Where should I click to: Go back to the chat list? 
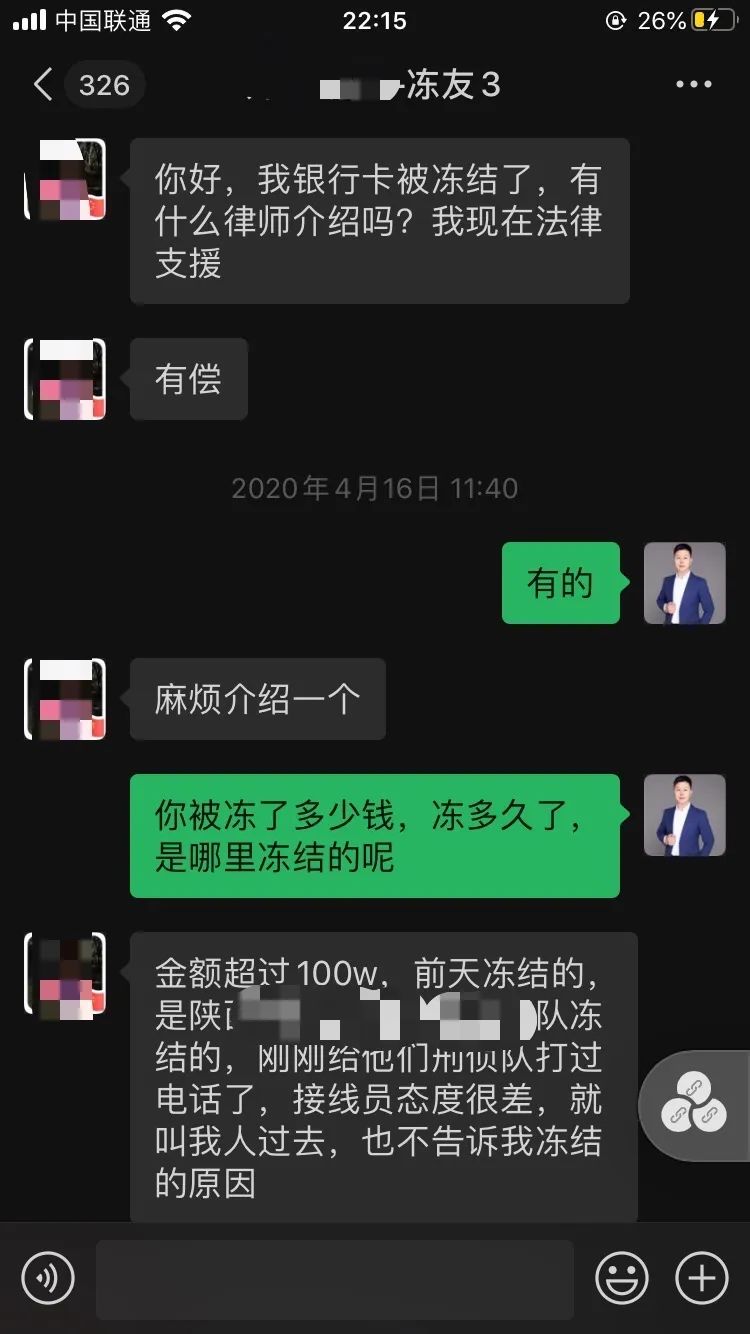(44, 85)
